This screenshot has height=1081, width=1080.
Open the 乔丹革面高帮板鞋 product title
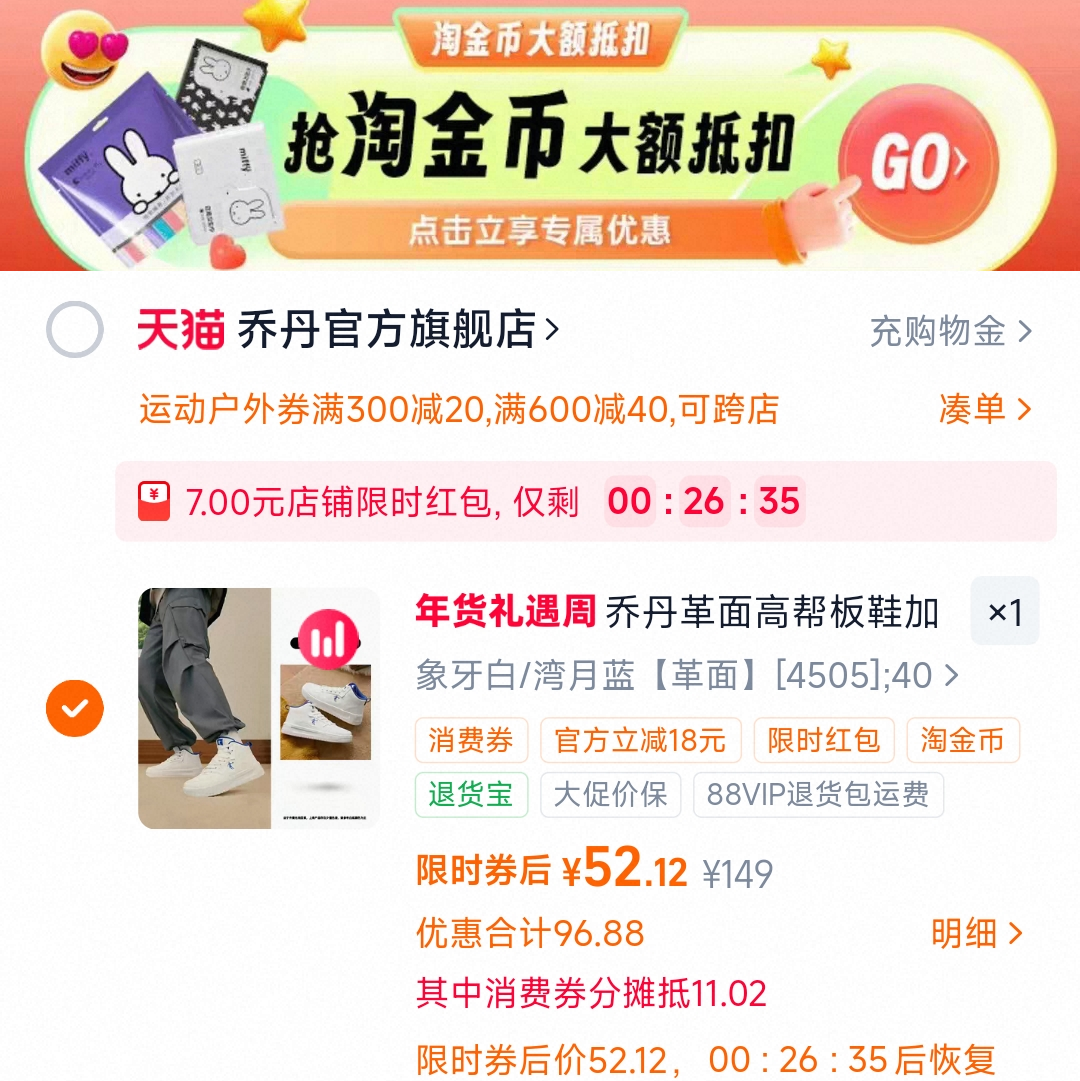[677, 612]
